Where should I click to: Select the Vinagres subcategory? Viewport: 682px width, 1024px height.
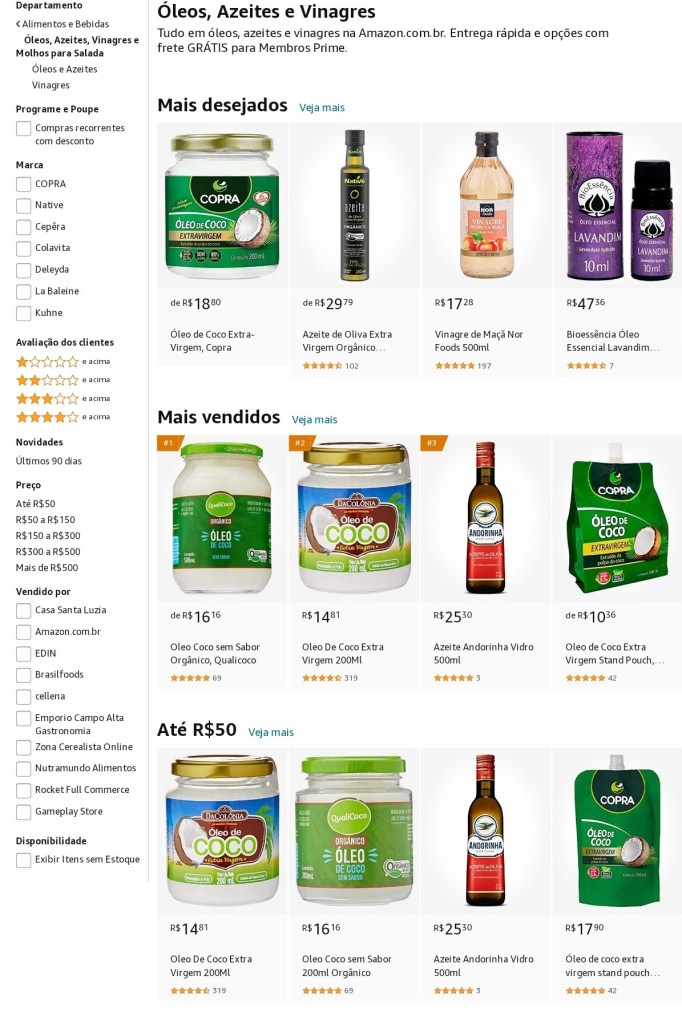tap(50, 85)
